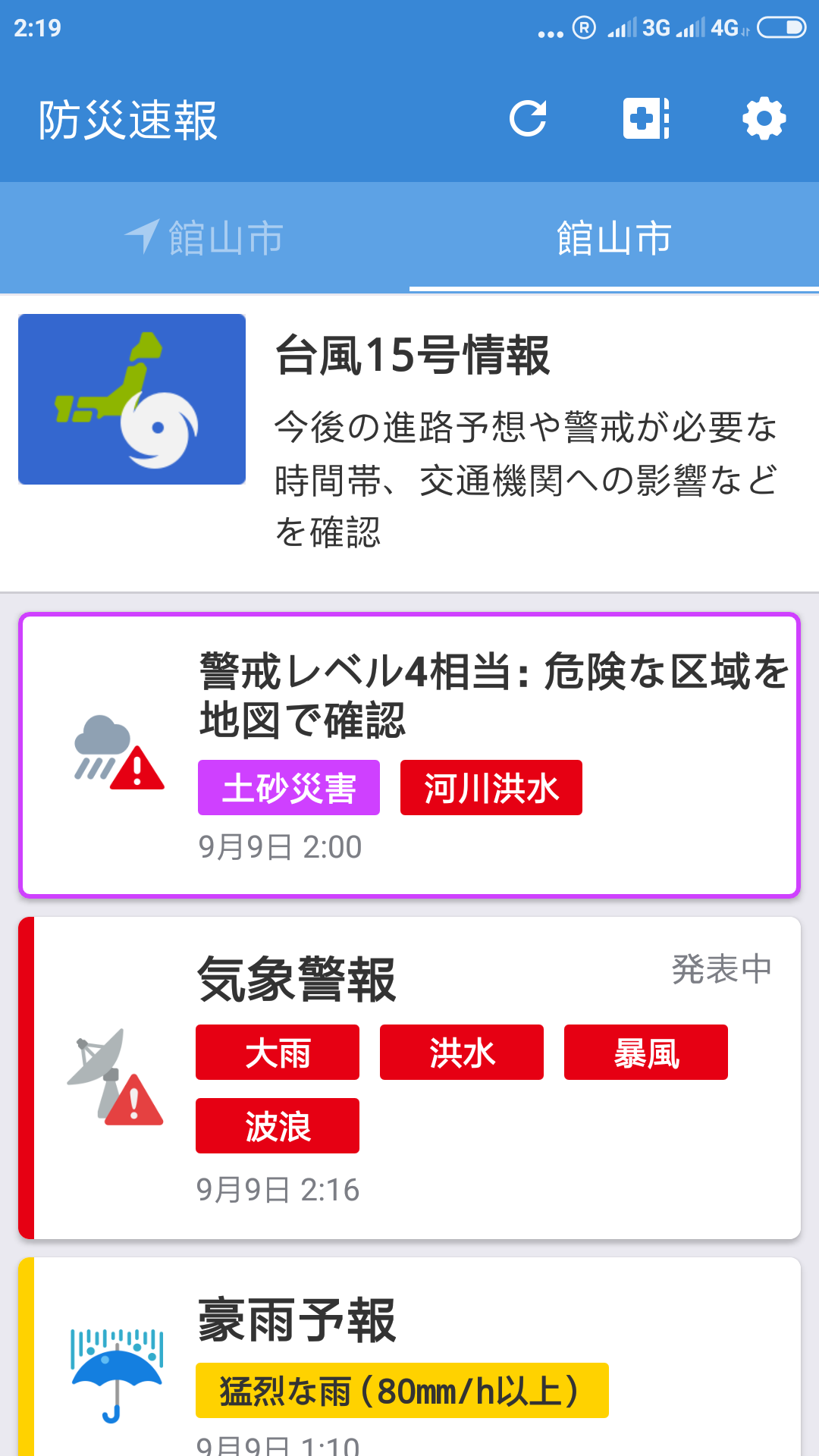Open settings gear
The height and width of the screenshot is (1456, 819).
click(764, 119)
